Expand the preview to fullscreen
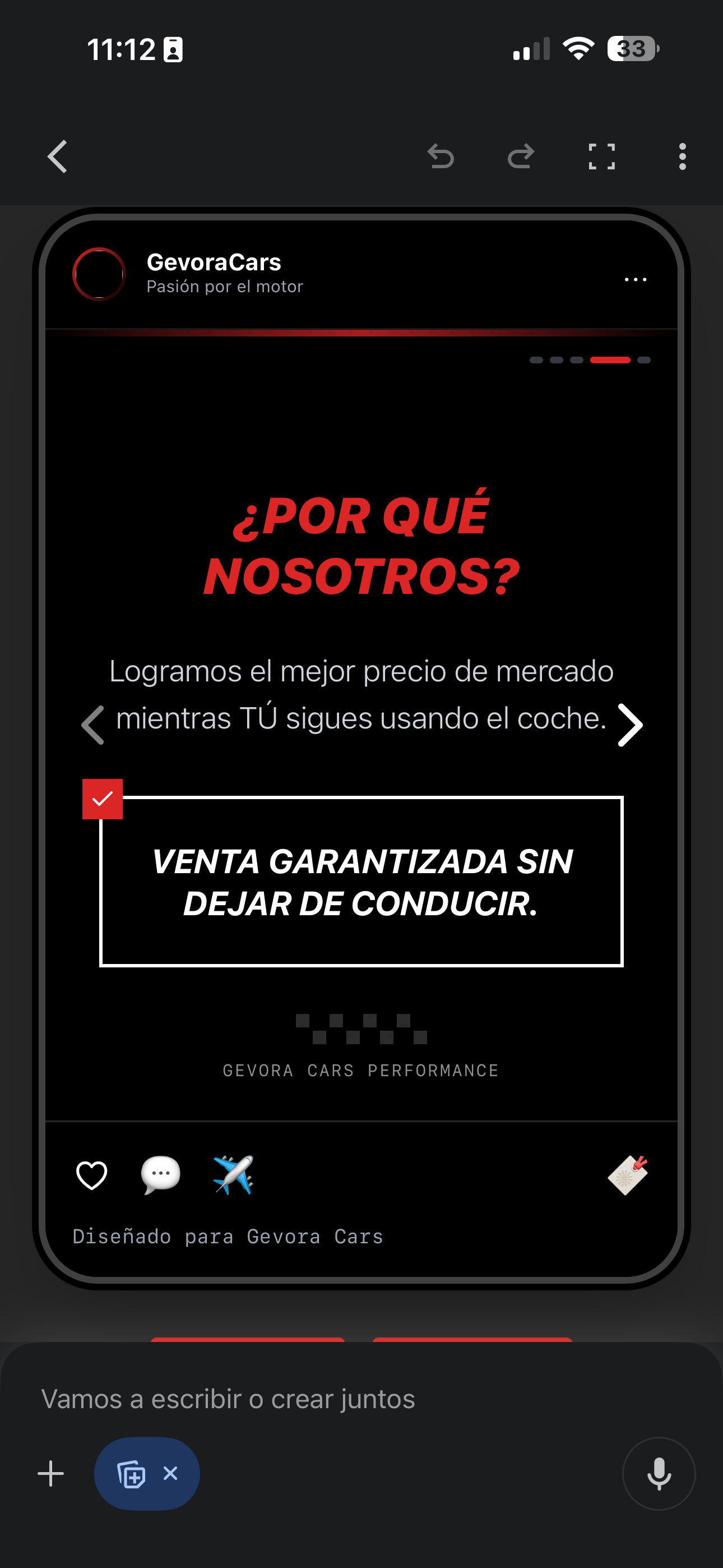 (601, 157)
